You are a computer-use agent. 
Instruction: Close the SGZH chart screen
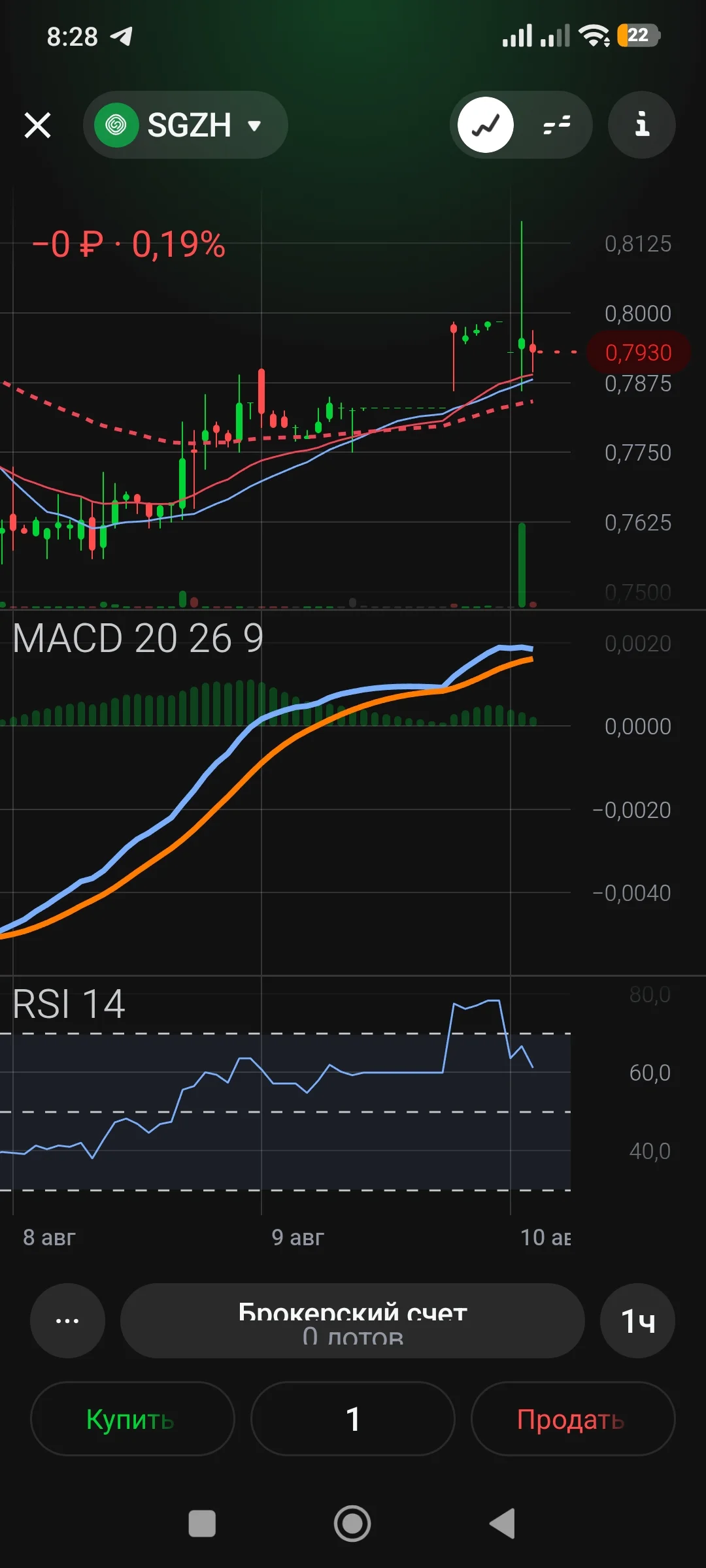(37, 125)
